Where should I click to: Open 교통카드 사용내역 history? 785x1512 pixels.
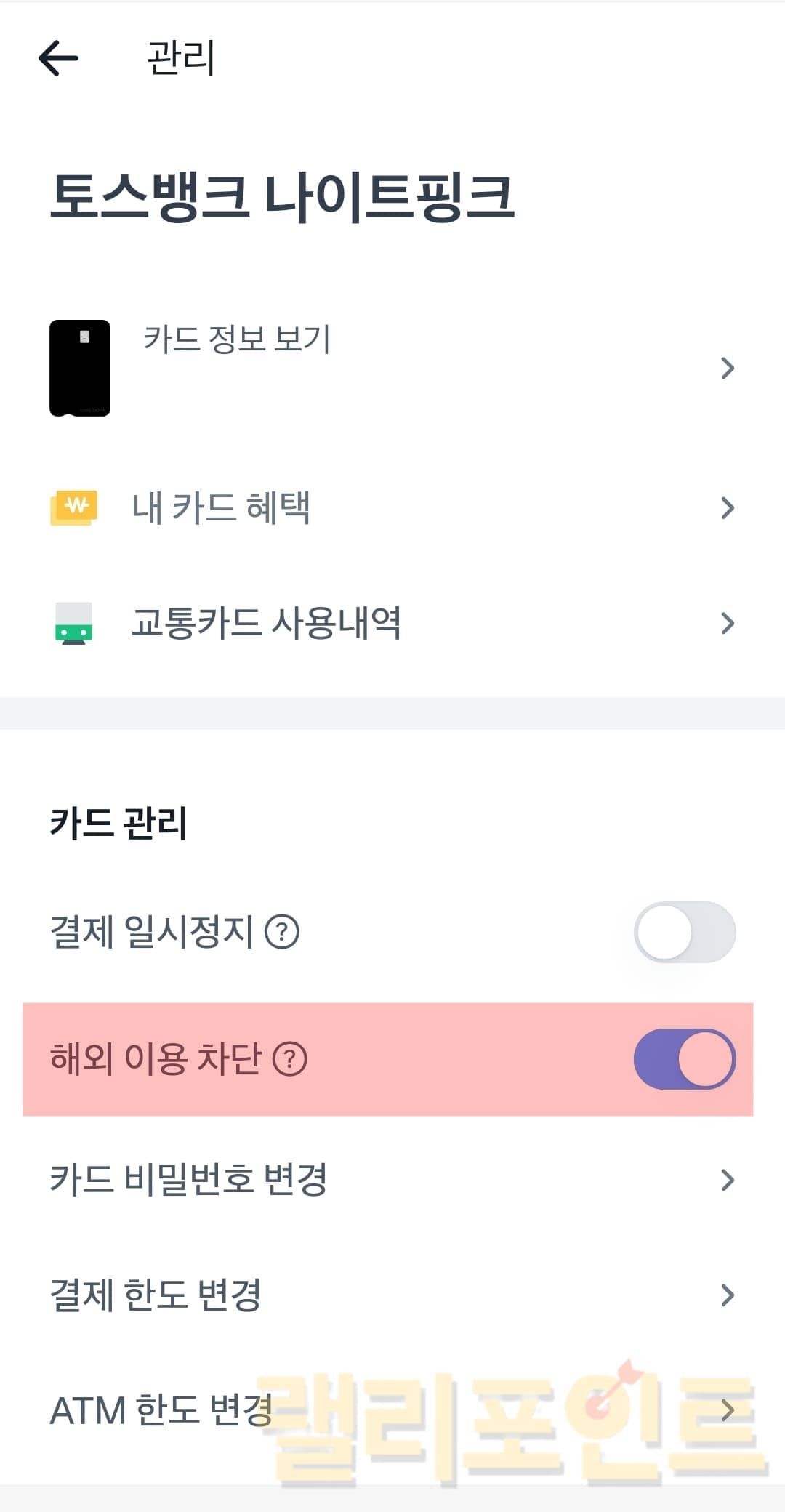[x=392, y=623]
